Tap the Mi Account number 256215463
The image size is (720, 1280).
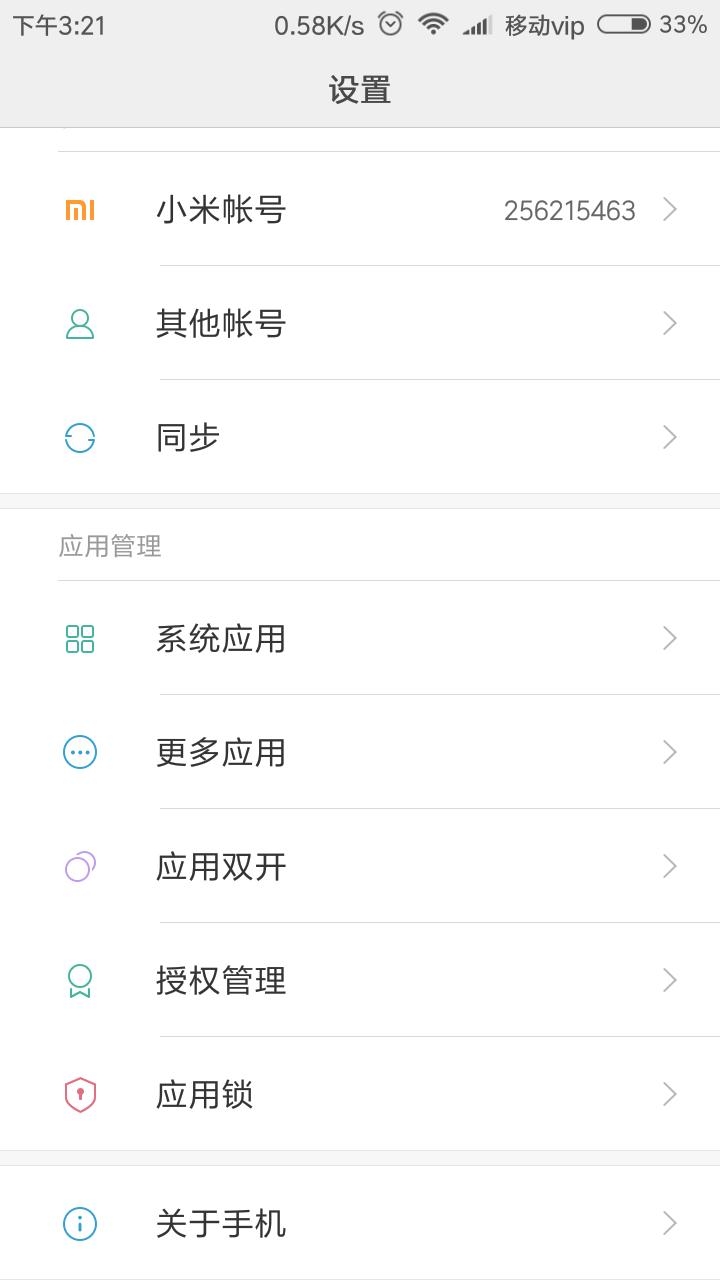tap(571, 209)
